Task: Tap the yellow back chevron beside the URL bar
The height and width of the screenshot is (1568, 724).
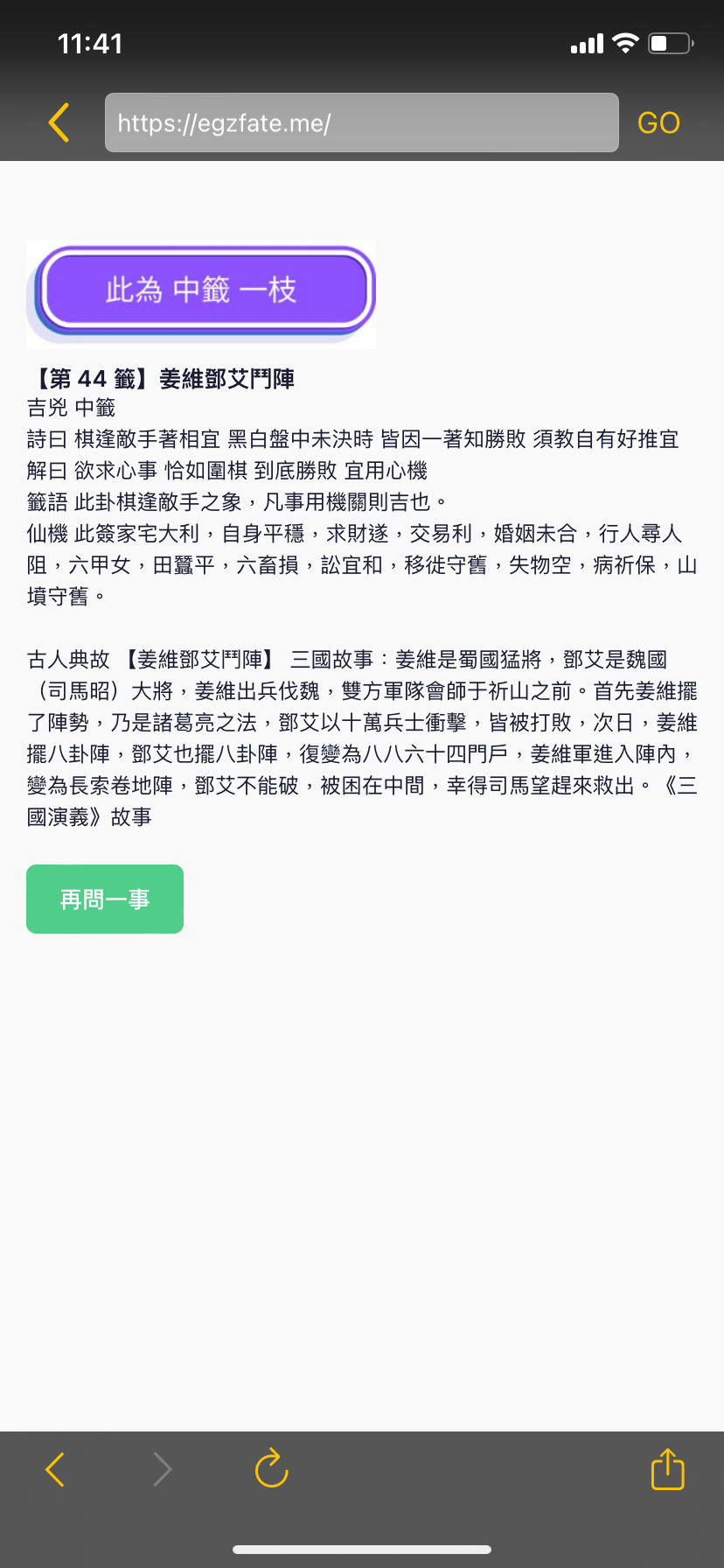Action: coord(59,122)
